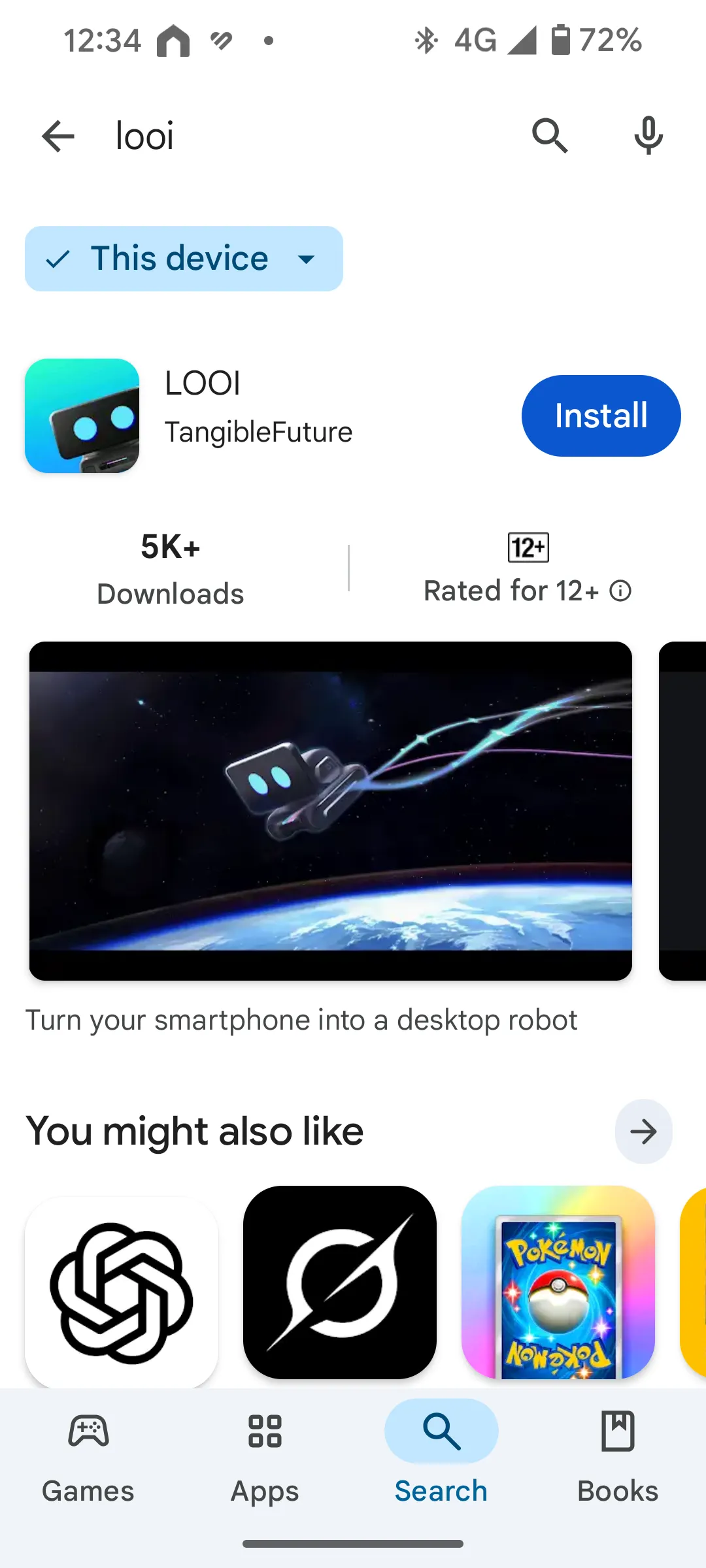Edit the 'looi' search query field
The height and width of the screenshot is (1568, 706).
point(307,136)
